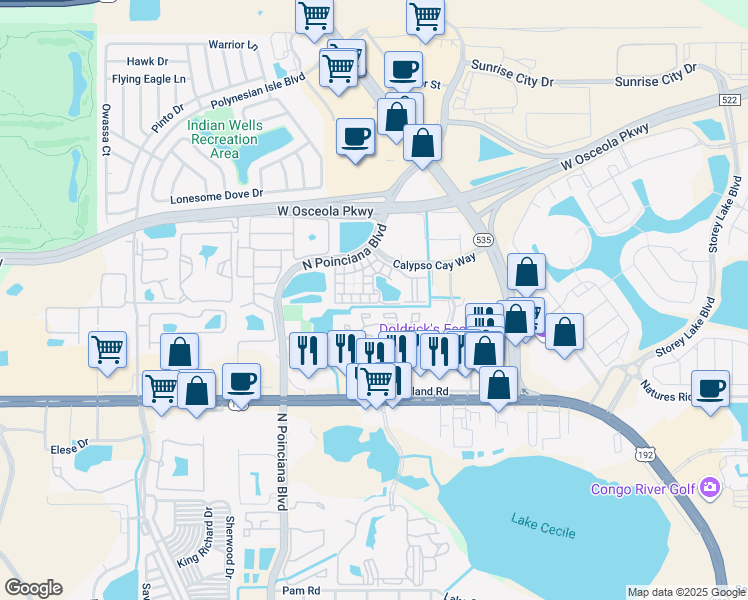This screenshot has height=600, width=748.
Task: Select the shopping bag marker nearest Storey Lake Blvd
Action: [x=564, y=333]
